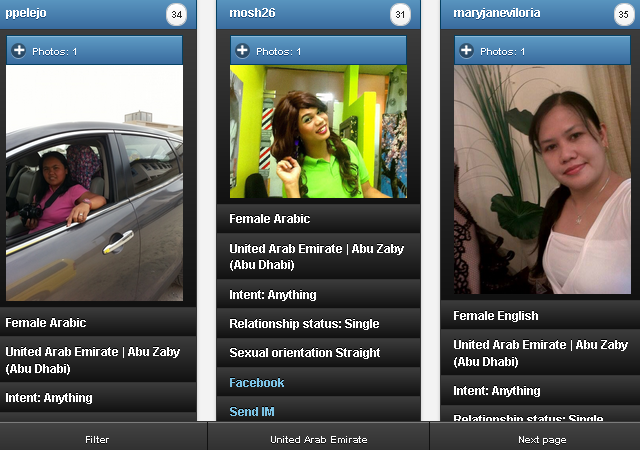View mosh26's profile photo
The width and height of the screenshot is (640, 450).
tap(318, 132)
